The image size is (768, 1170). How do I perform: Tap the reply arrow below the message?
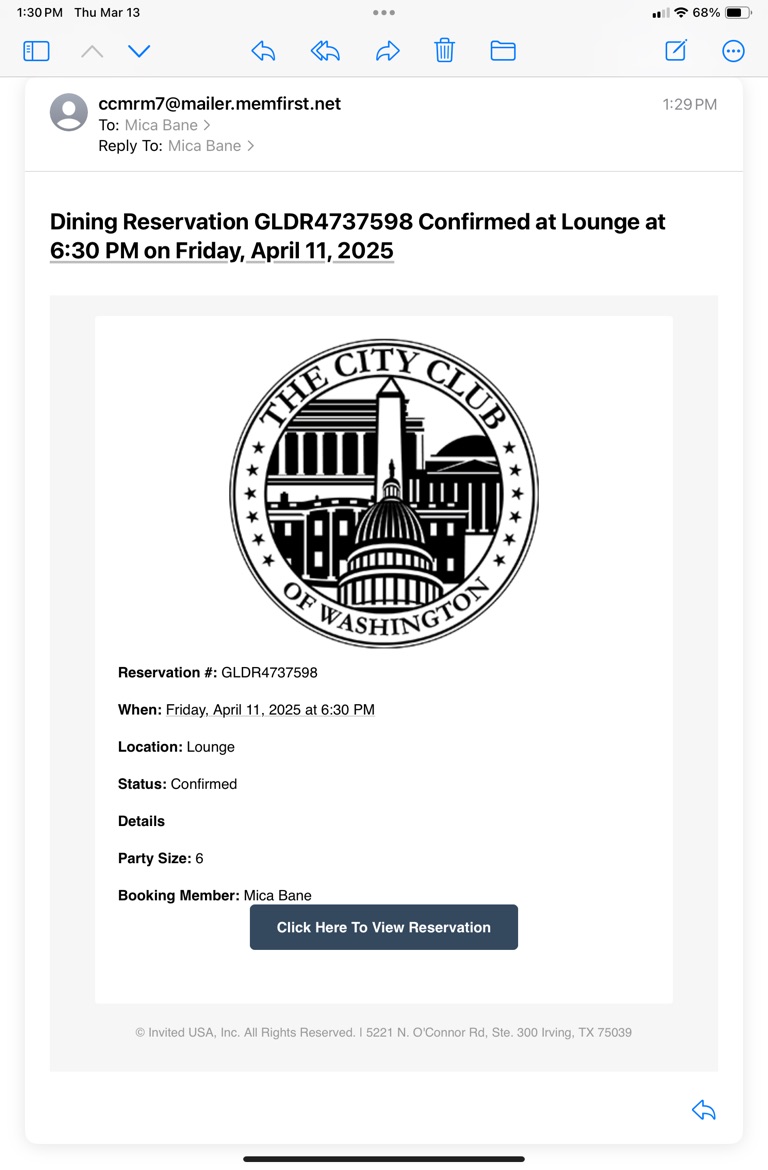tap(704, 1110)
